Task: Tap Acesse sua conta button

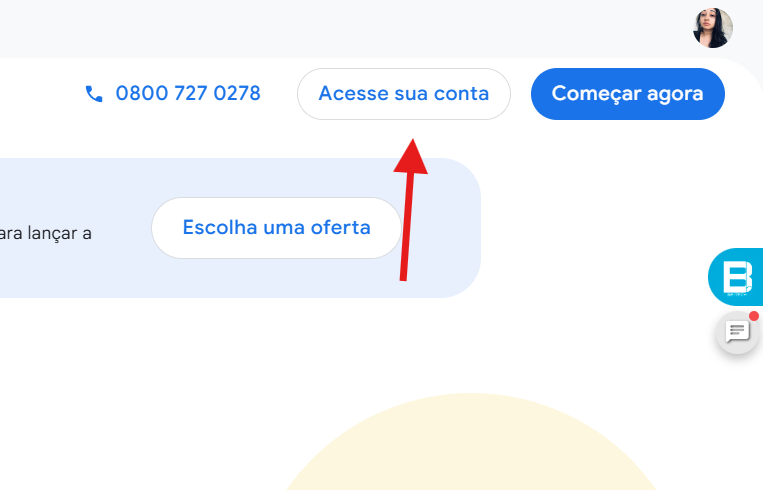Action: pos(403,94)
